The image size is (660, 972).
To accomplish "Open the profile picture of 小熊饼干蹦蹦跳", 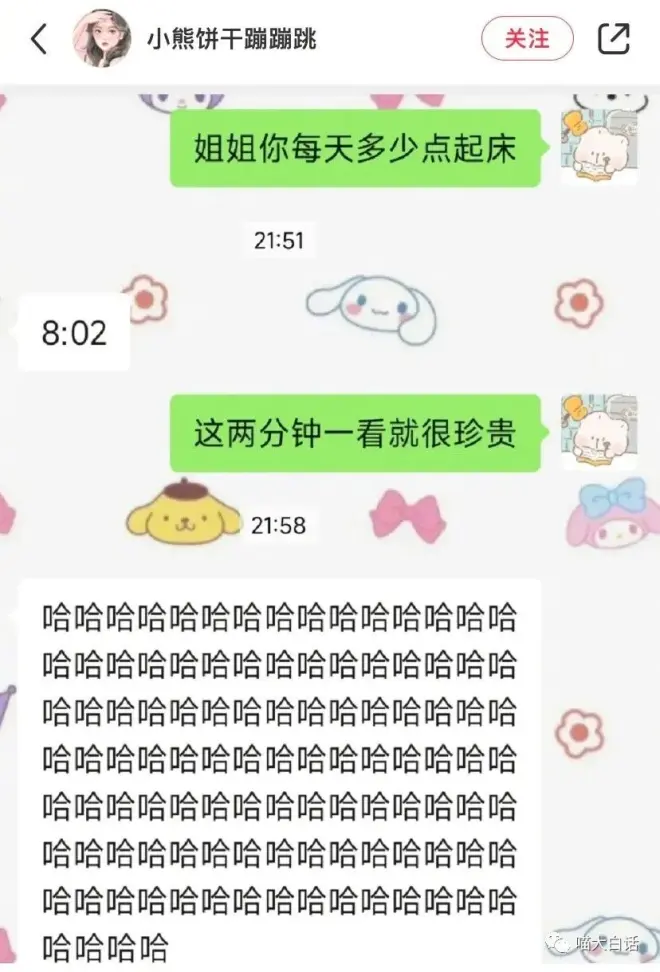I will tap(102, 39).
